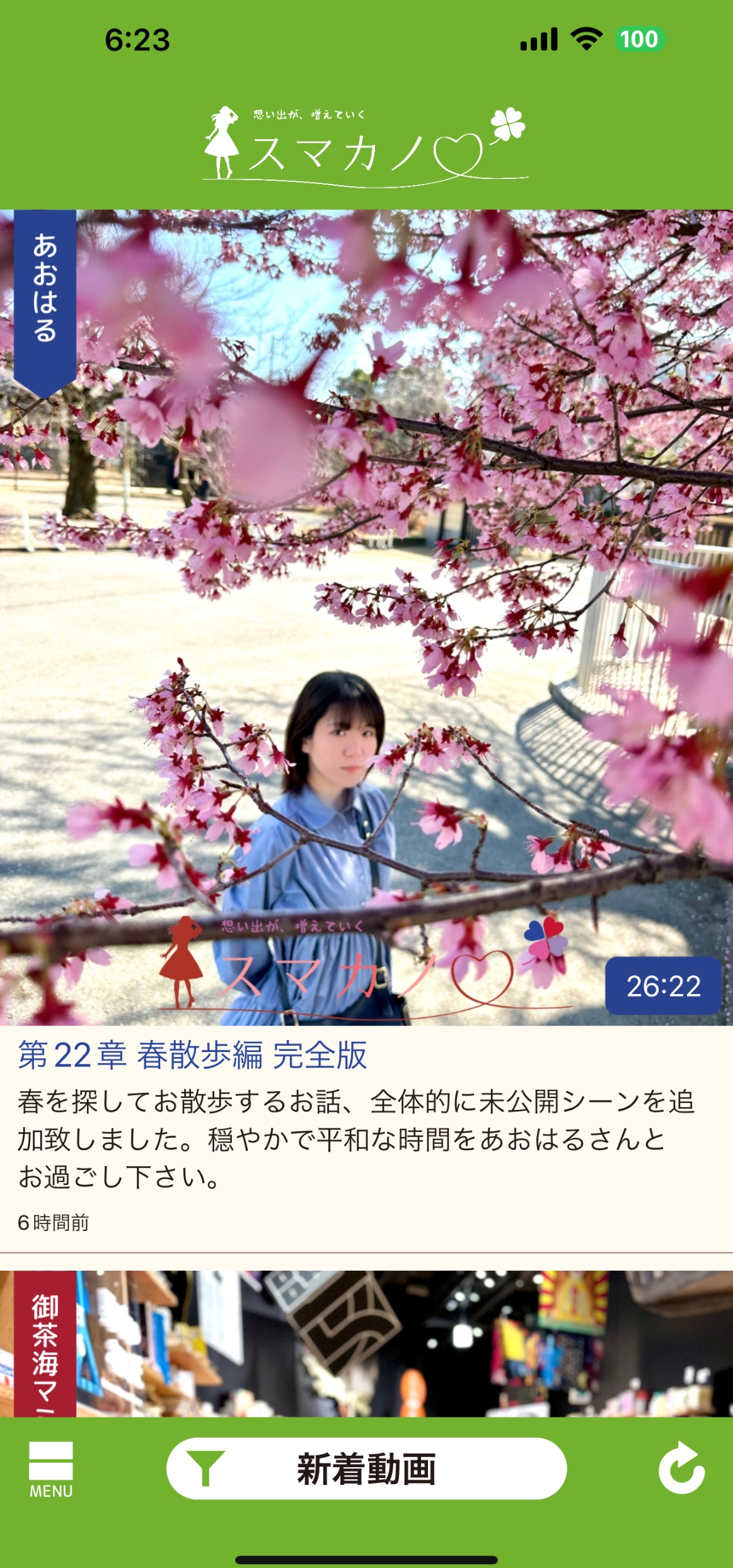This screenshot has height=1568, width=733.
Task: Open the 第22章 春散歩編 完全版 video
Action: pyautogui.click(x=366, y=617)
